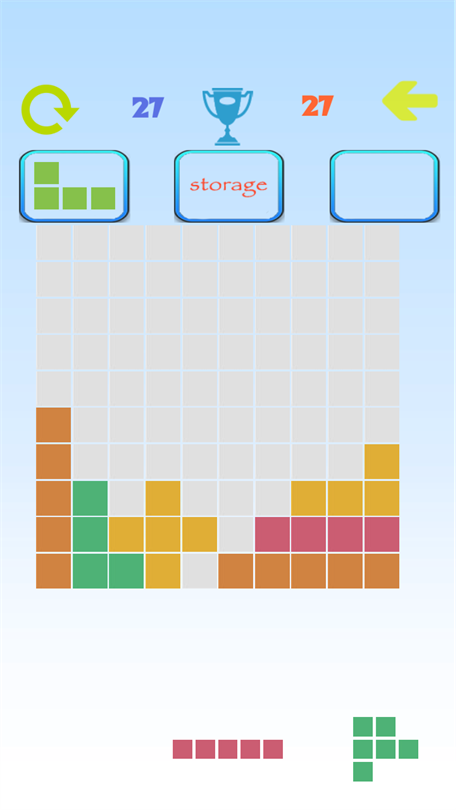Select the green piece at the bottom
Screen dimensions: 456x810
click(385, 749)
